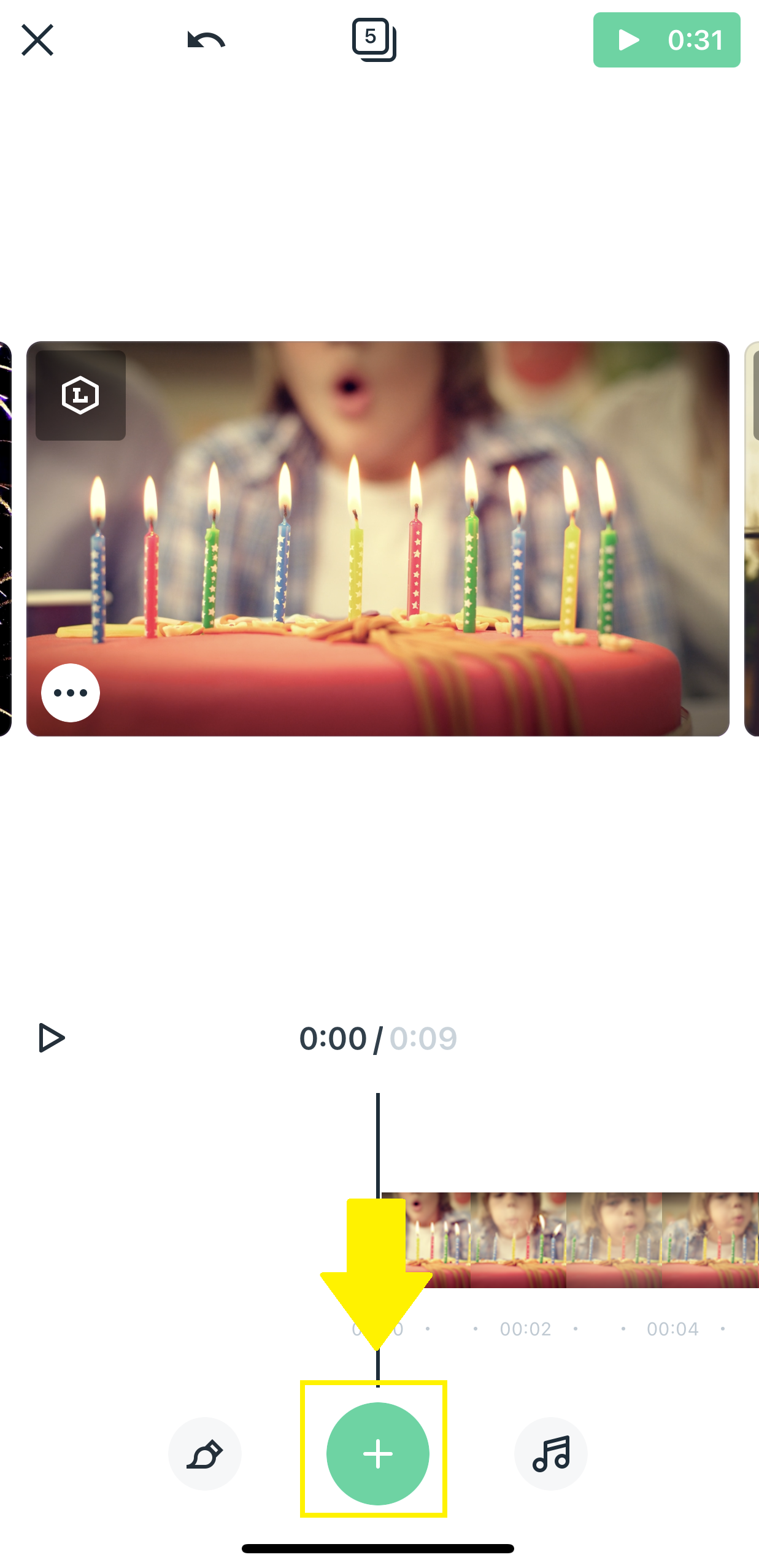Image resolution: width=759 pixels, height=1568 pixels.
Task: Play the current clip
Action: [x=52, y=1038]
